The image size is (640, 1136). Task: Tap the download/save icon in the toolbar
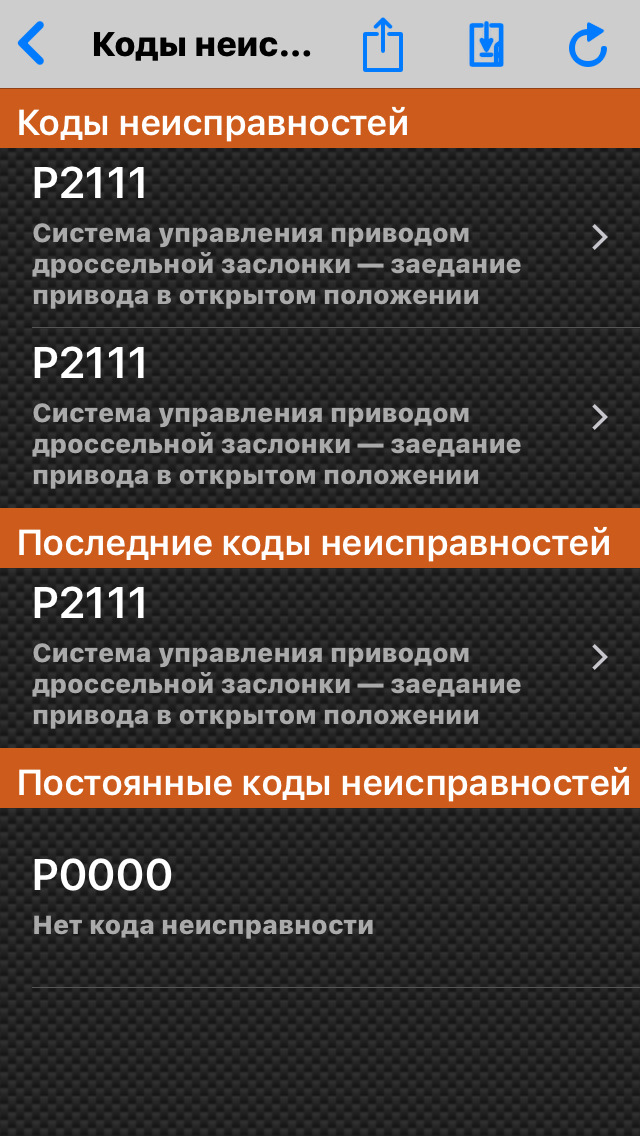coord(486,45)
